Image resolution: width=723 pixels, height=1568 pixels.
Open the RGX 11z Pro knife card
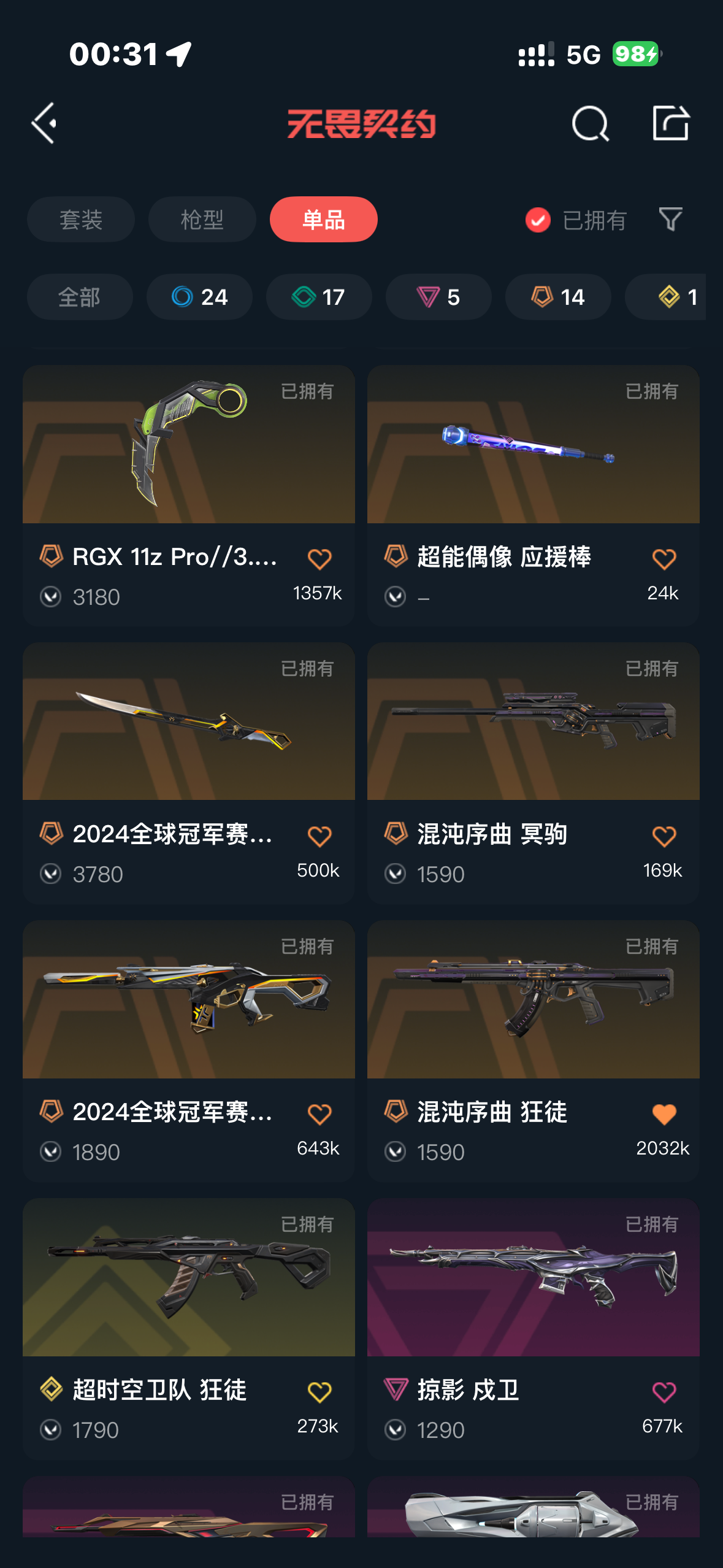pyautogui.click(x=188, y=445)
